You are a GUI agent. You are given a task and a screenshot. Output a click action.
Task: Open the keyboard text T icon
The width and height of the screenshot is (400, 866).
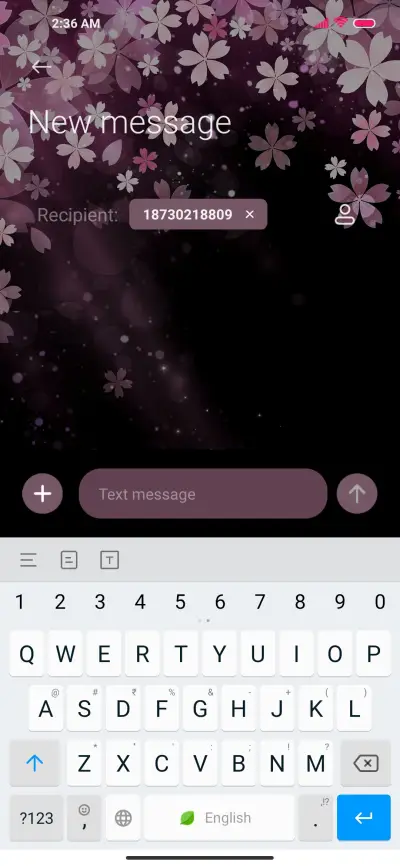pos(109,560)
